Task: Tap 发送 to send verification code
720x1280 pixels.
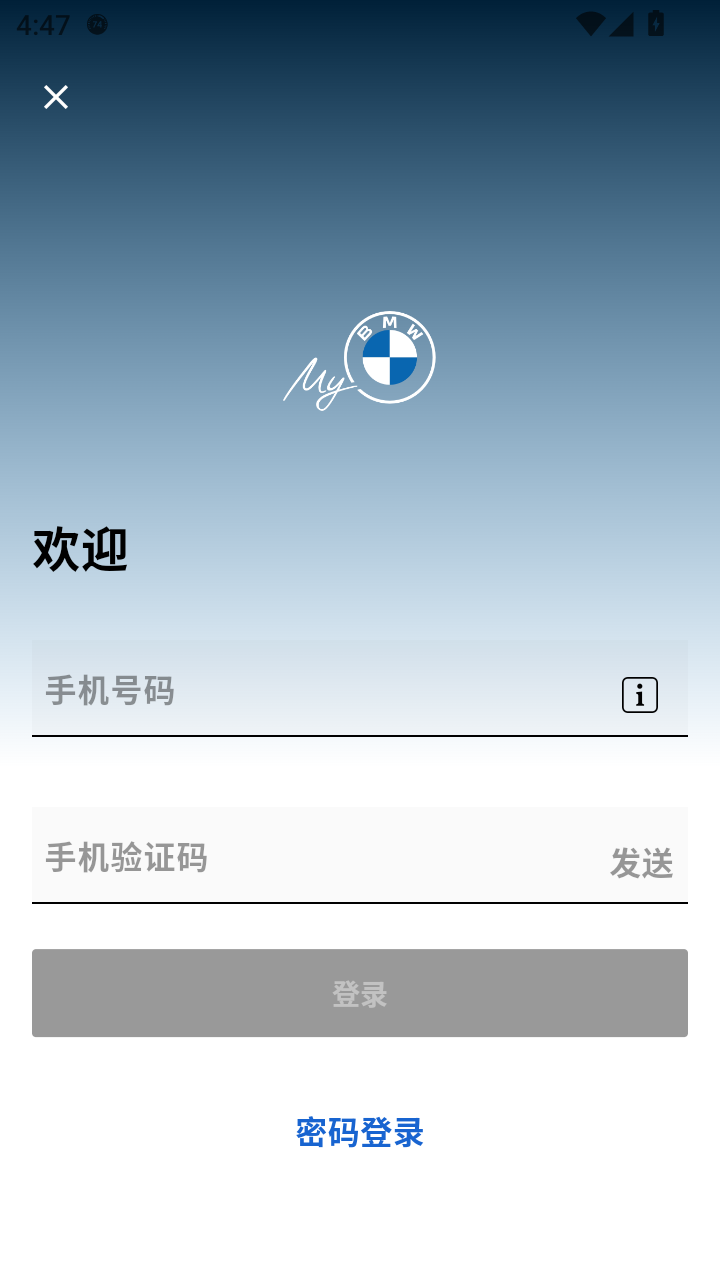Action: click(641, 862)
